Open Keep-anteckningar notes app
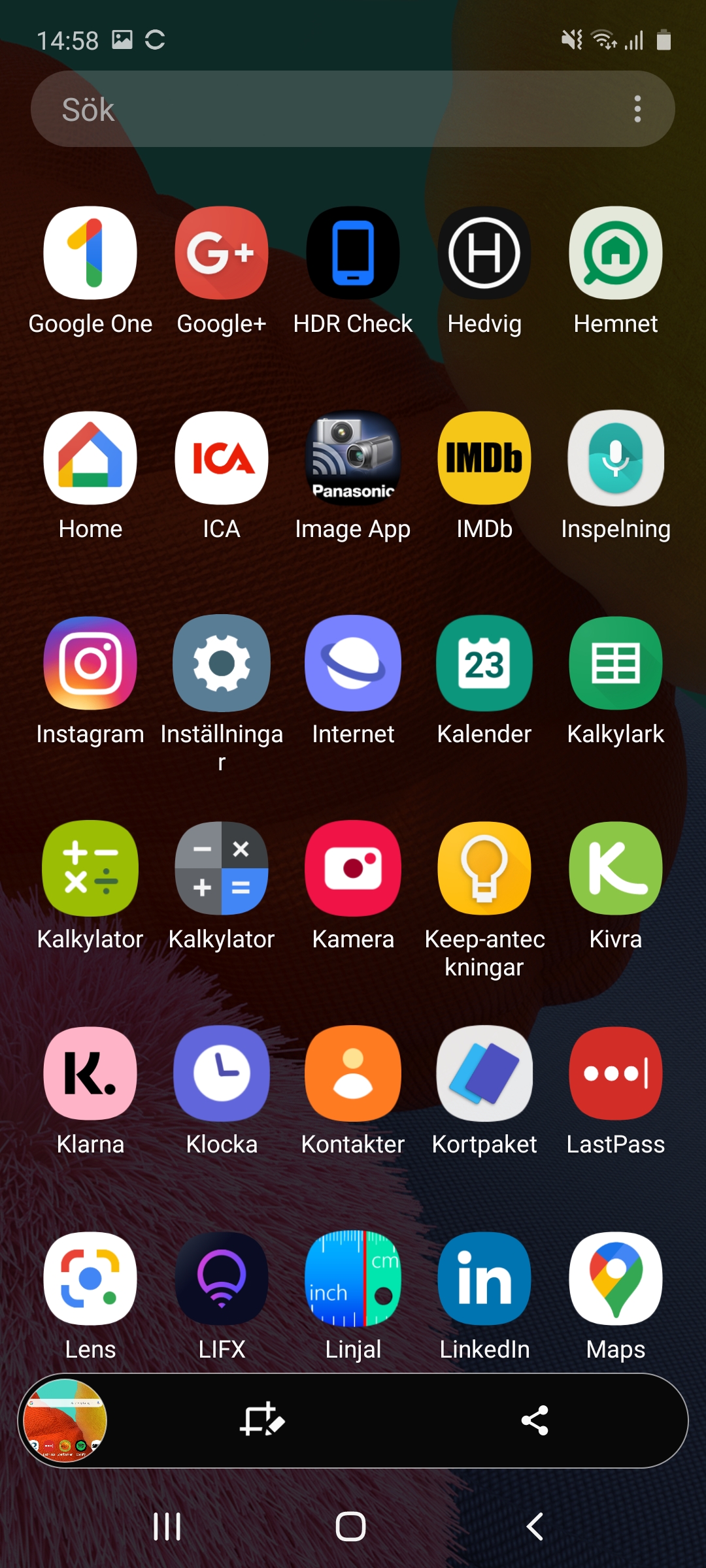 (x=484, y=868)
